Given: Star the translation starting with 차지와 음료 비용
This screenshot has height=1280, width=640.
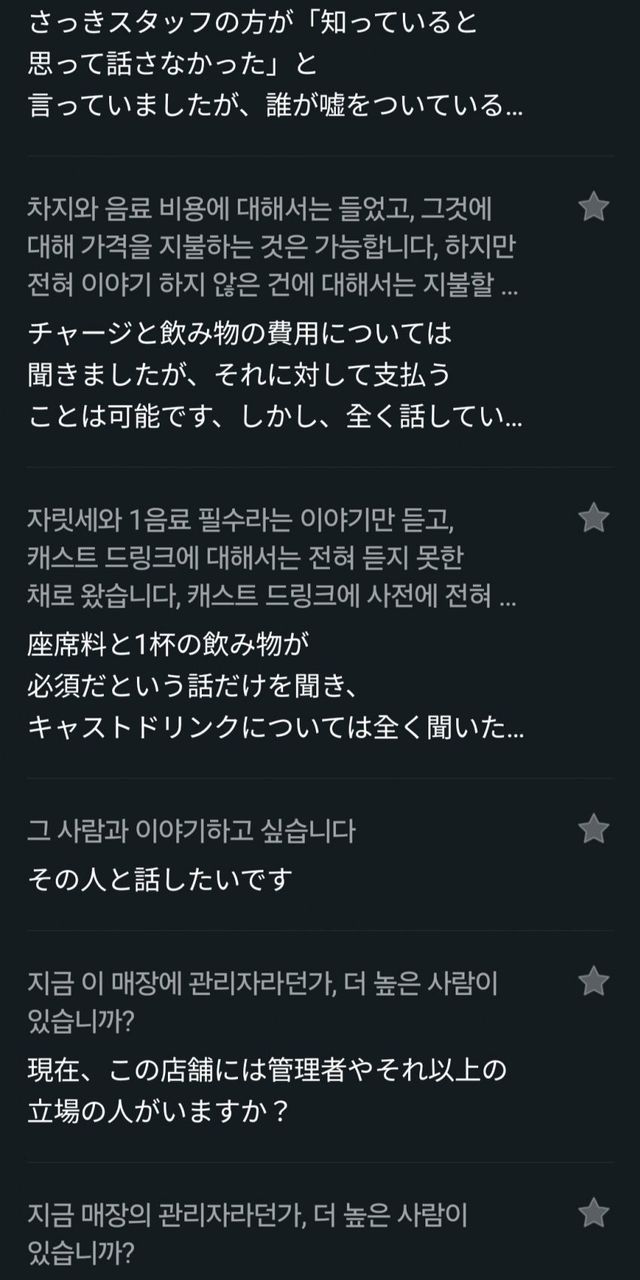Looking at the screenshot, I should (594, 207).
